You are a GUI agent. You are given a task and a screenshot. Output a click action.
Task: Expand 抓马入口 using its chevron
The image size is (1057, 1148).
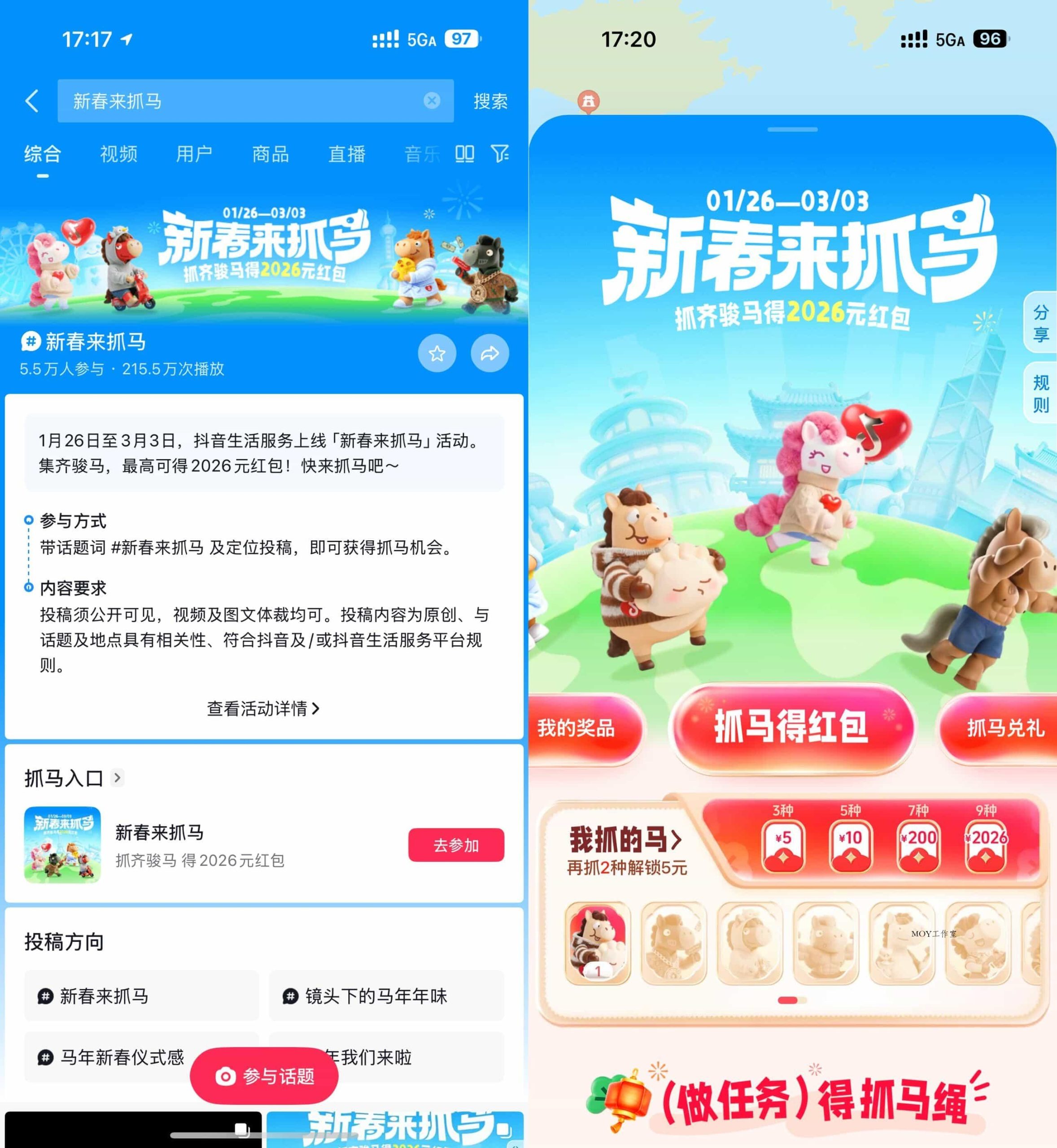[117, 778]
